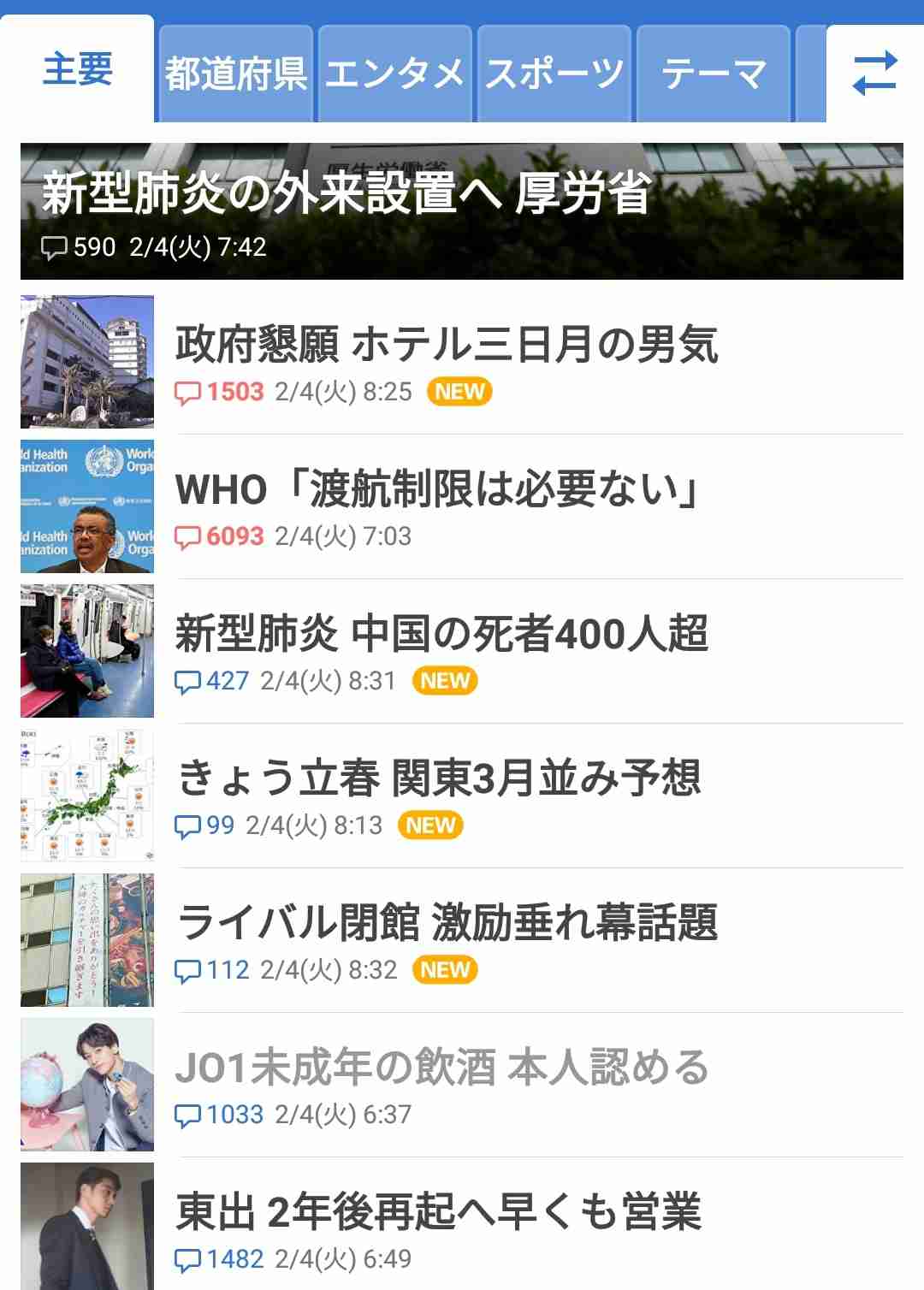Select the 主要 tab
The height and width of the screenshot is (1290, 924).
click(78, 70)
